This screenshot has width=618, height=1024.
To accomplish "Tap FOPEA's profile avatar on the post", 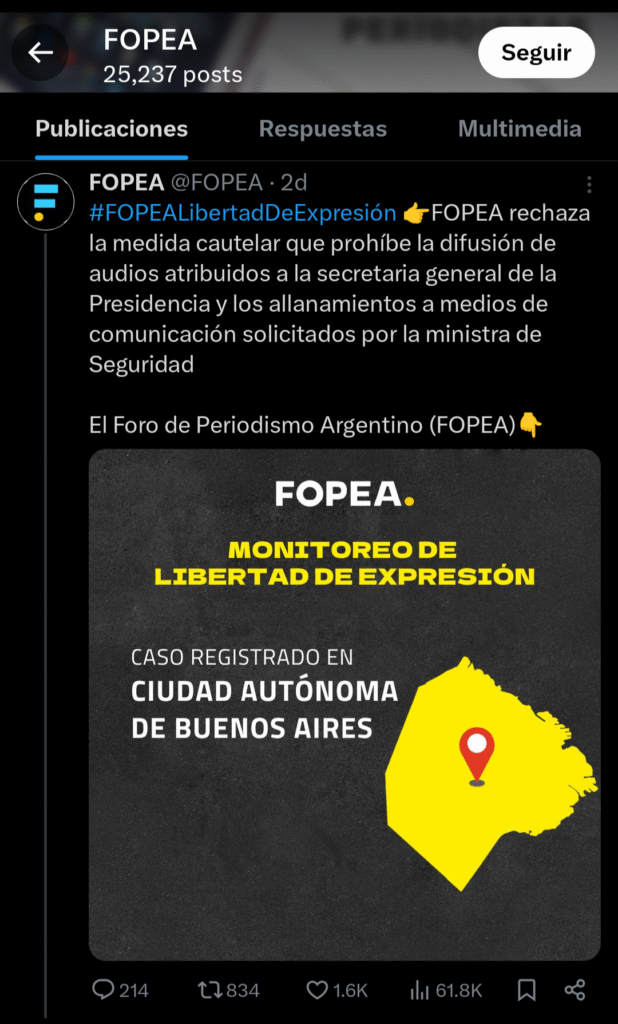I will pos(45,200).
